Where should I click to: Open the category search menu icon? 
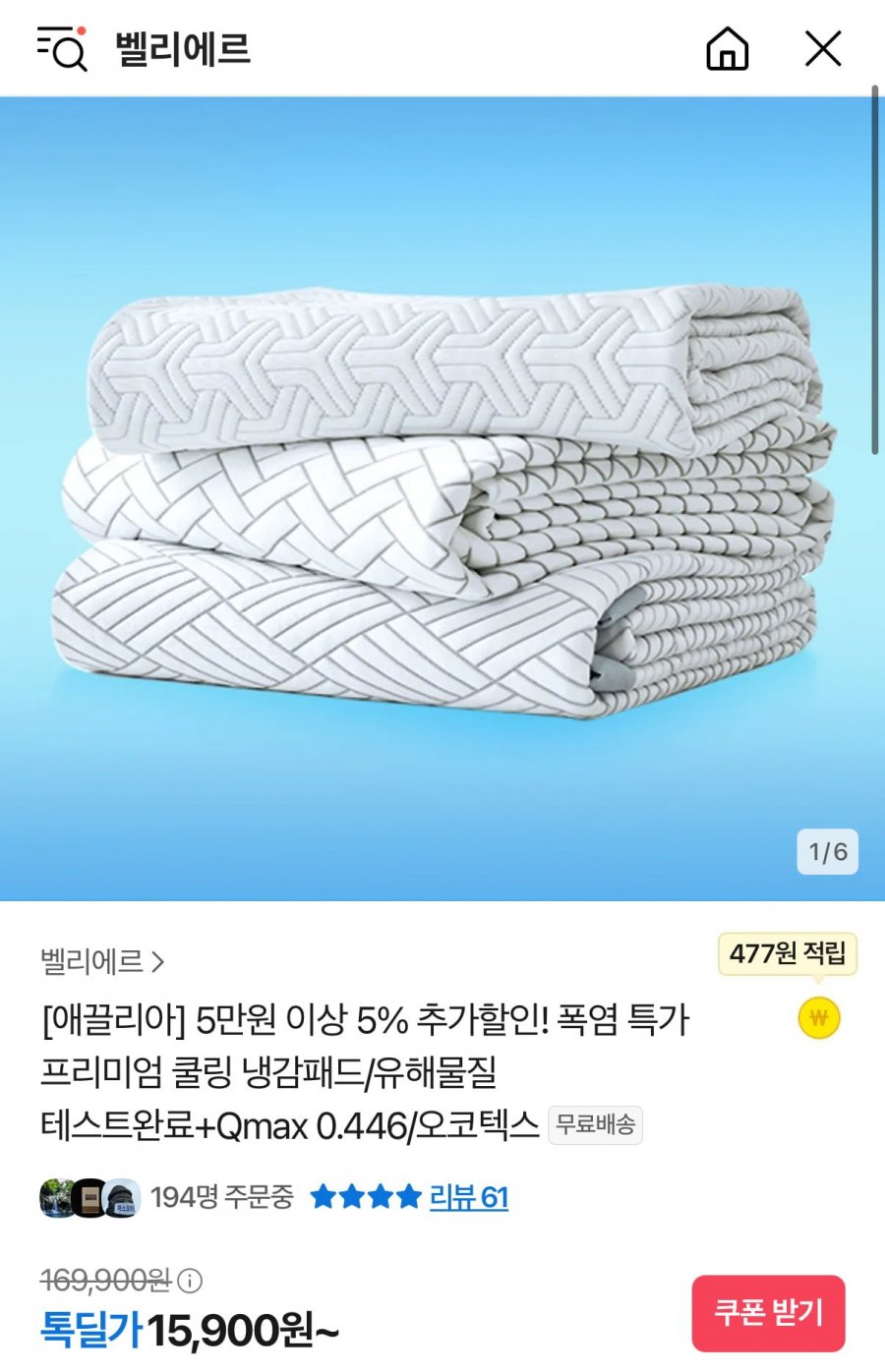pyautogui.click(x=62, y=48)
